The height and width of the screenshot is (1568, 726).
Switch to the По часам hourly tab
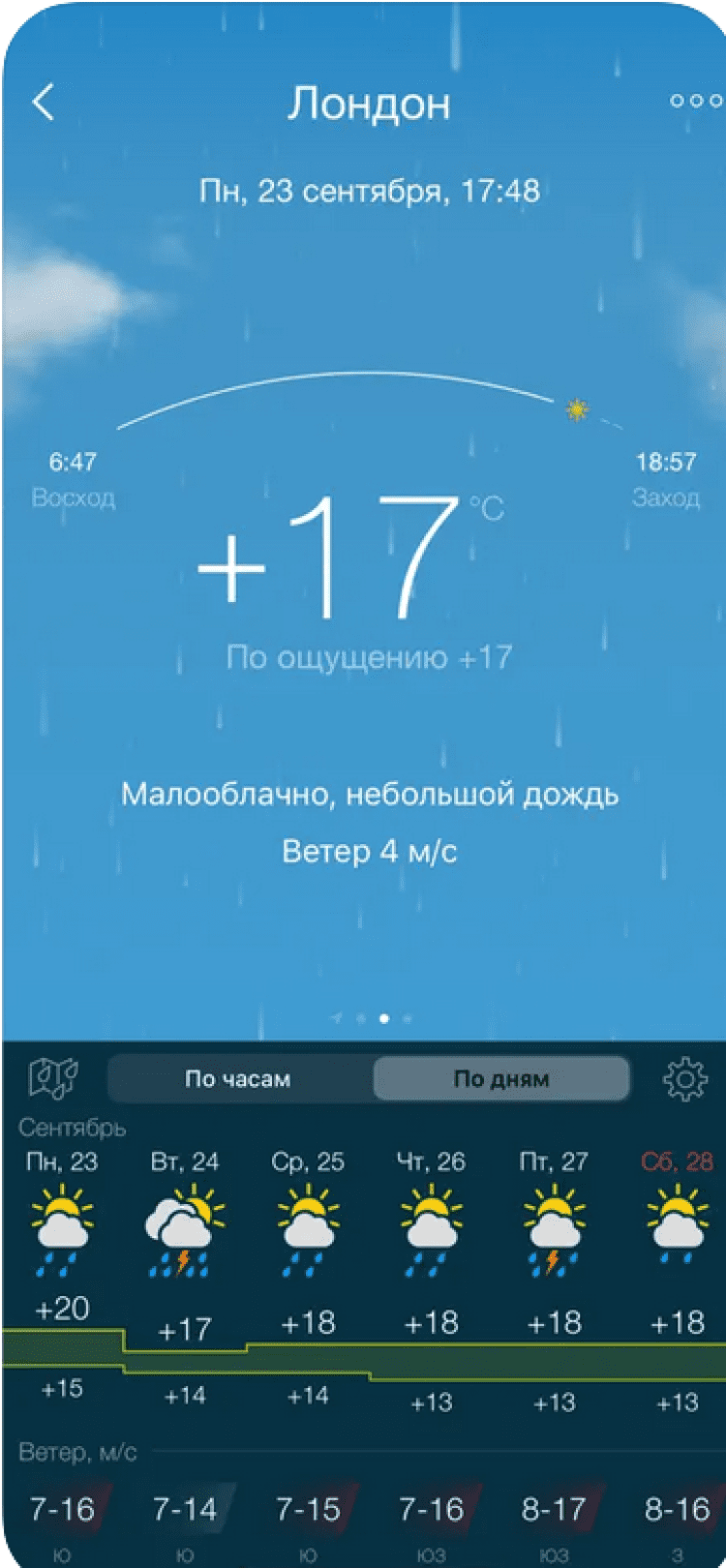tap(238, 1079)
